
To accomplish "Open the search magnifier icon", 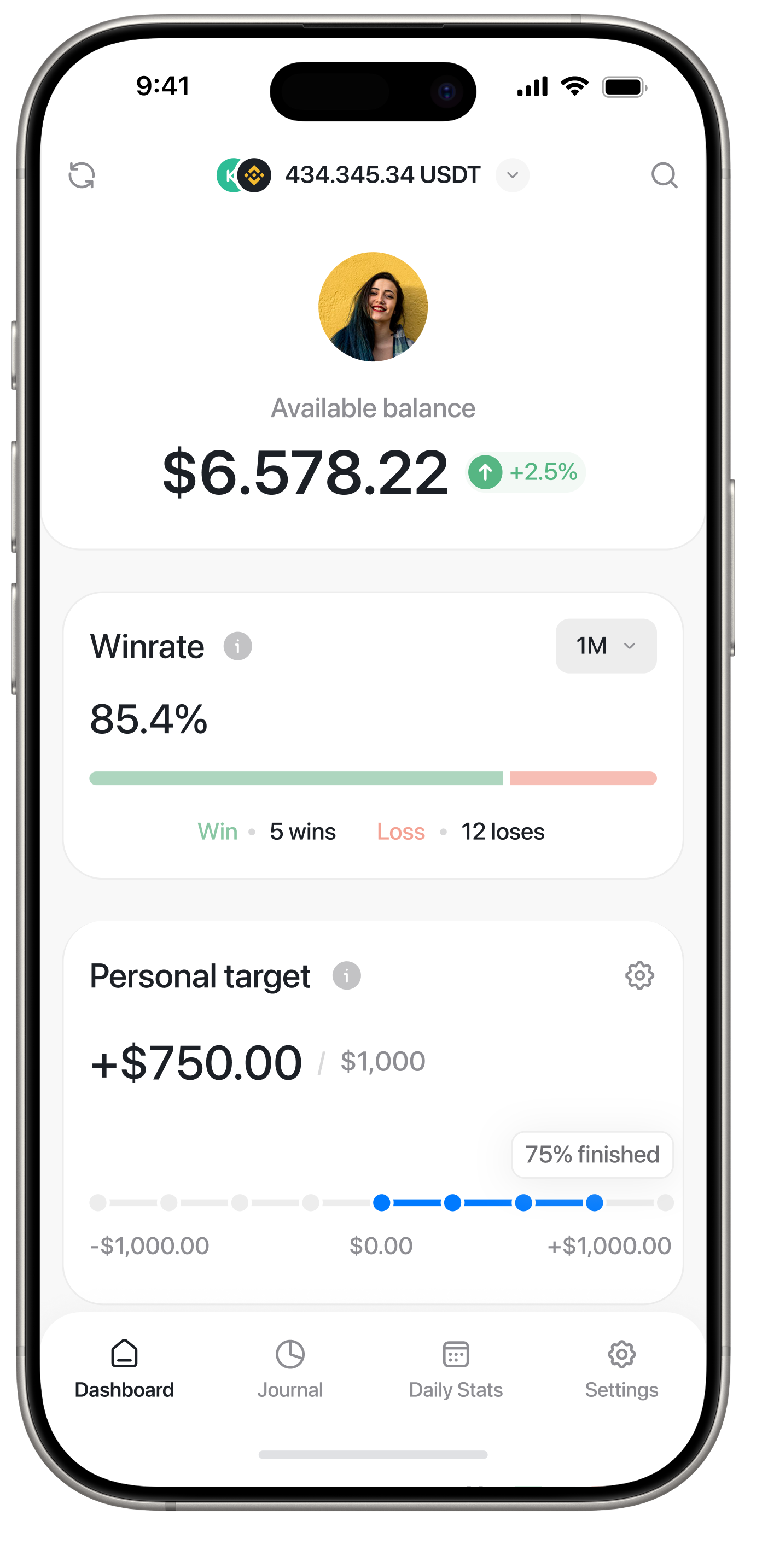I will click(664, 175).
